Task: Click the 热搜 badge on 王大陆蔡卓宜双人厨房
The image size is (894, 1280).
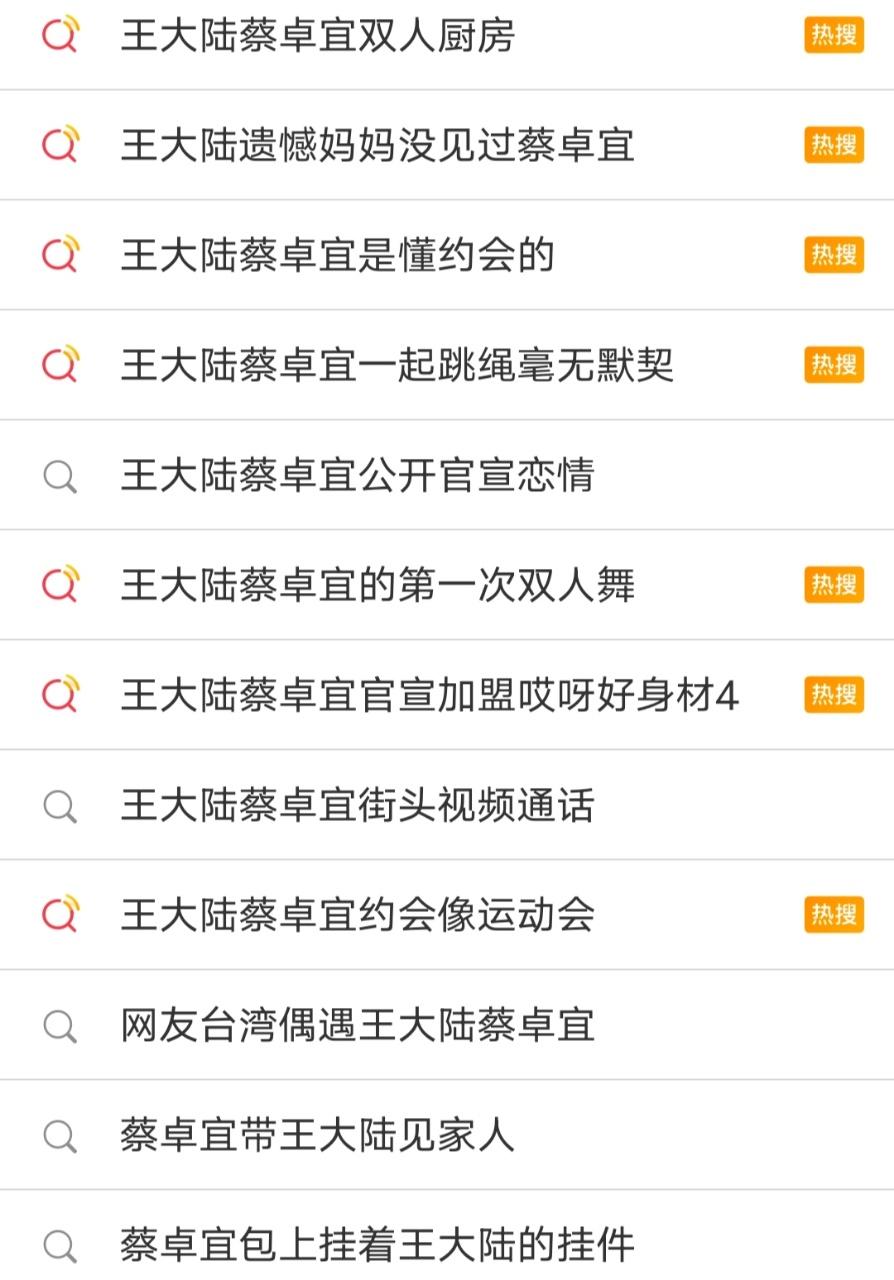Action: [x=833, y=33]
